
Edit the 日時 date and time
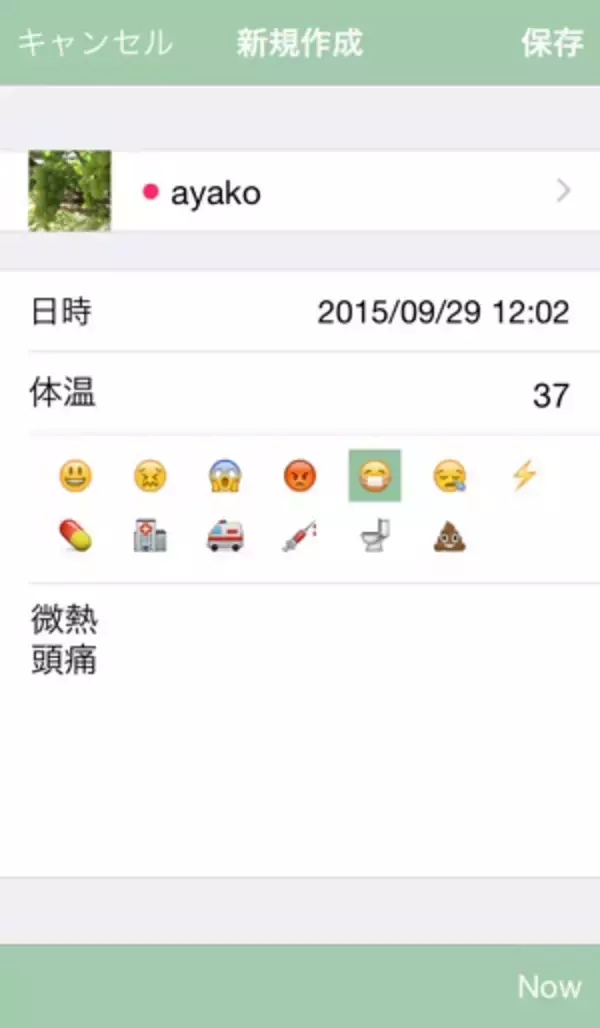pos(300,312)
